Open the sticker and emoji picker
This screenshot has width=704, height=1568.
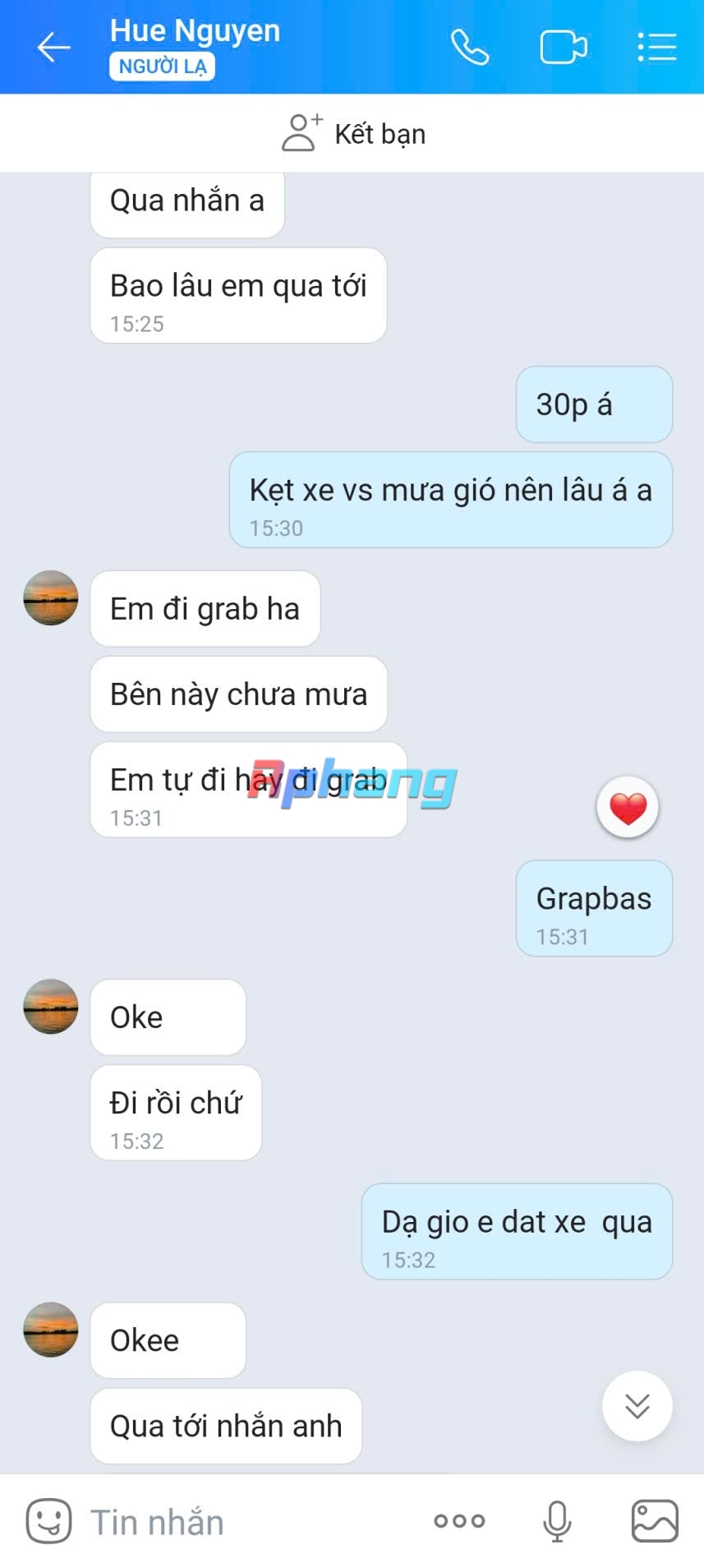pos(49,1520)
